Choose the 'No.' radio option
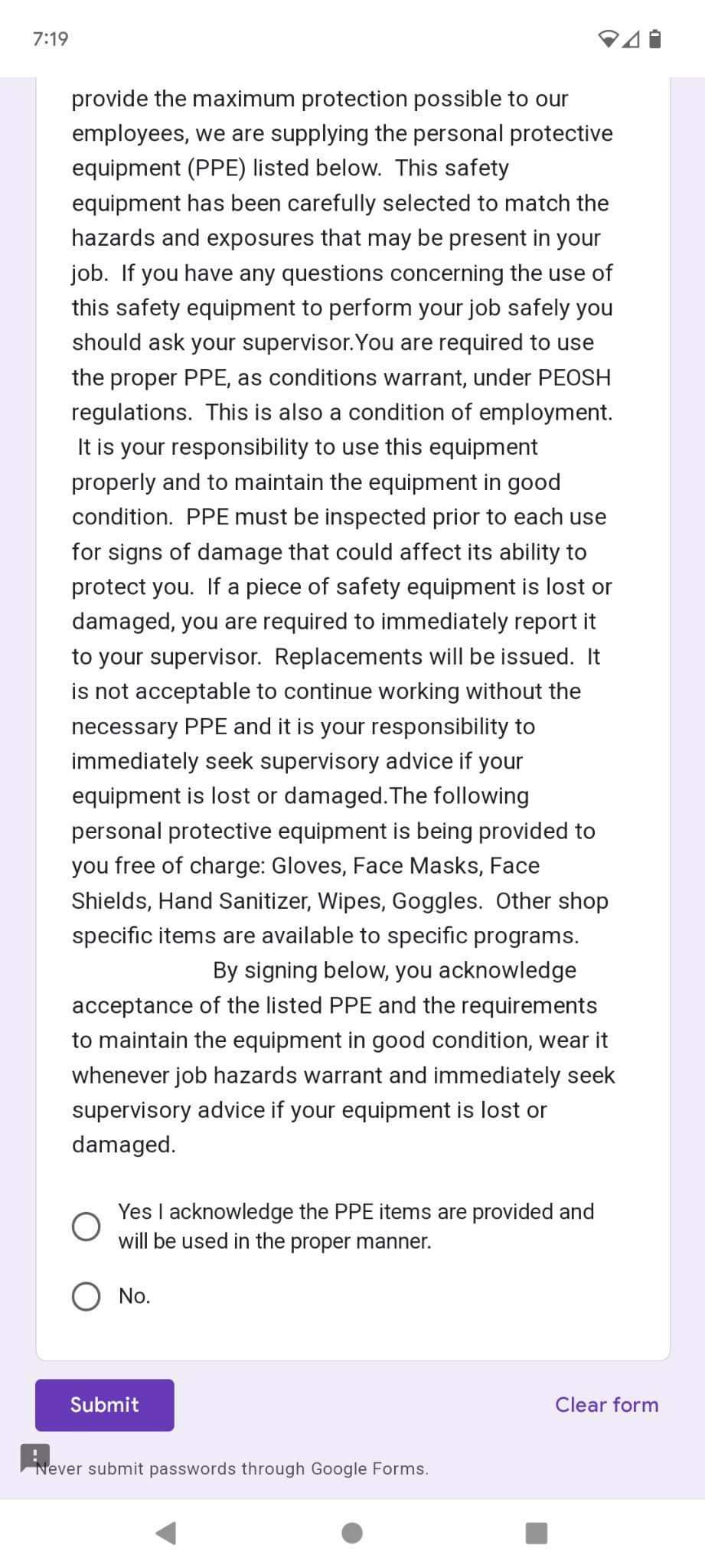 click(x=86, y=1296)
